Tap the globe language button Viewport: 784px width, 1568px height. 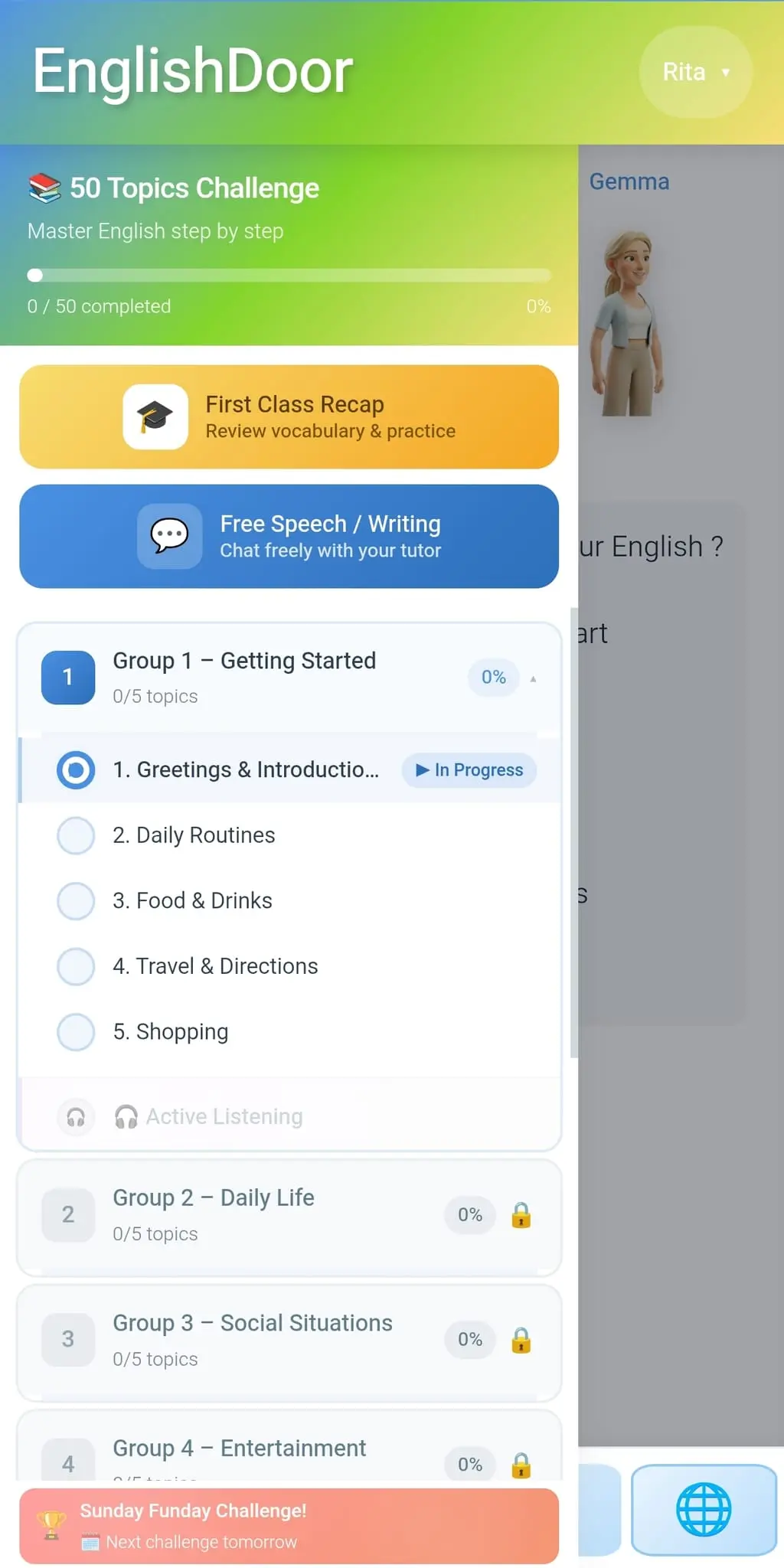[x=704, y=1509]
